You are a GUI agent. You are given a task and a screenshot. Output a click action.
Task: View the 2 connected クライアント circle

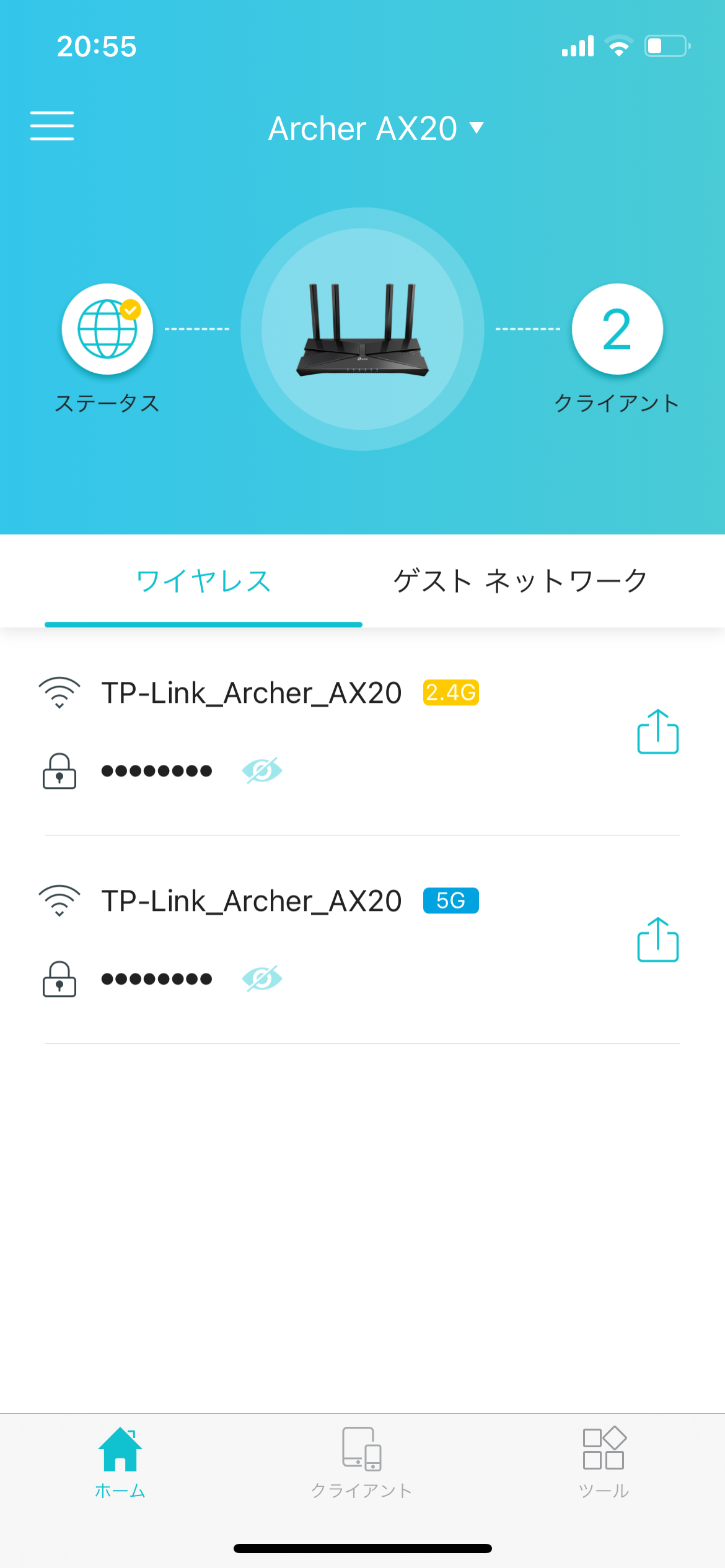[x=617, y=329]
